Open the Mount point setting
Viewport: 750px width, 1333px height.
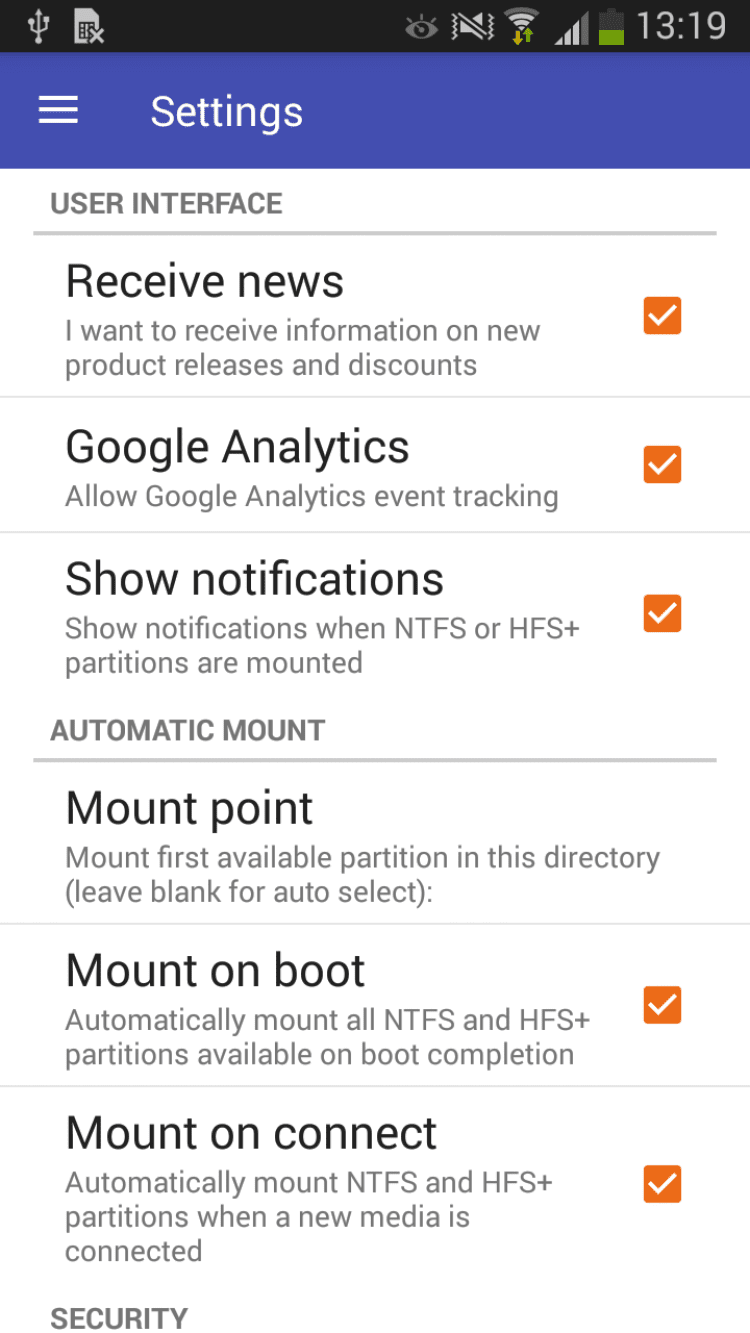coord(362,843)
